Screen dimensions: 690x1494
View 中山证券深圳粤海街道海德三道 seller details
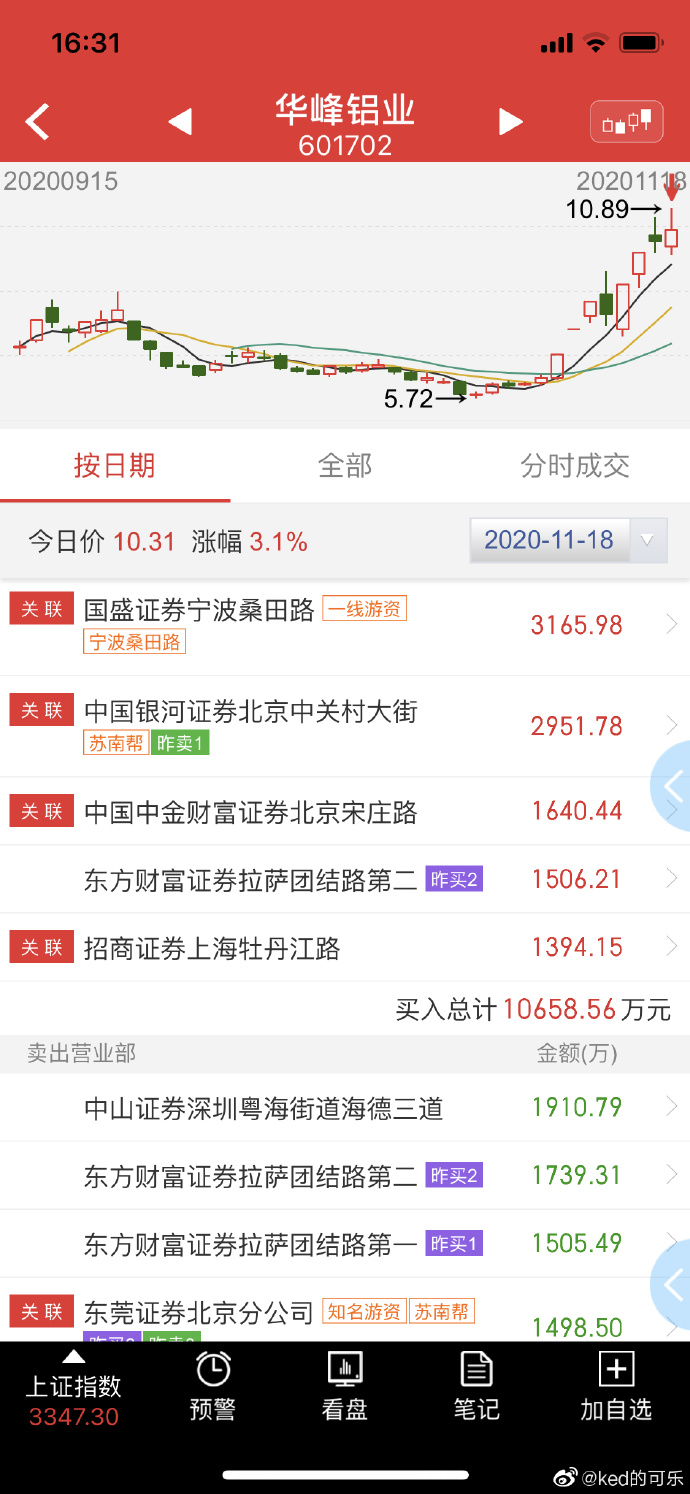pyautogui.click(x=345, y=1107)
